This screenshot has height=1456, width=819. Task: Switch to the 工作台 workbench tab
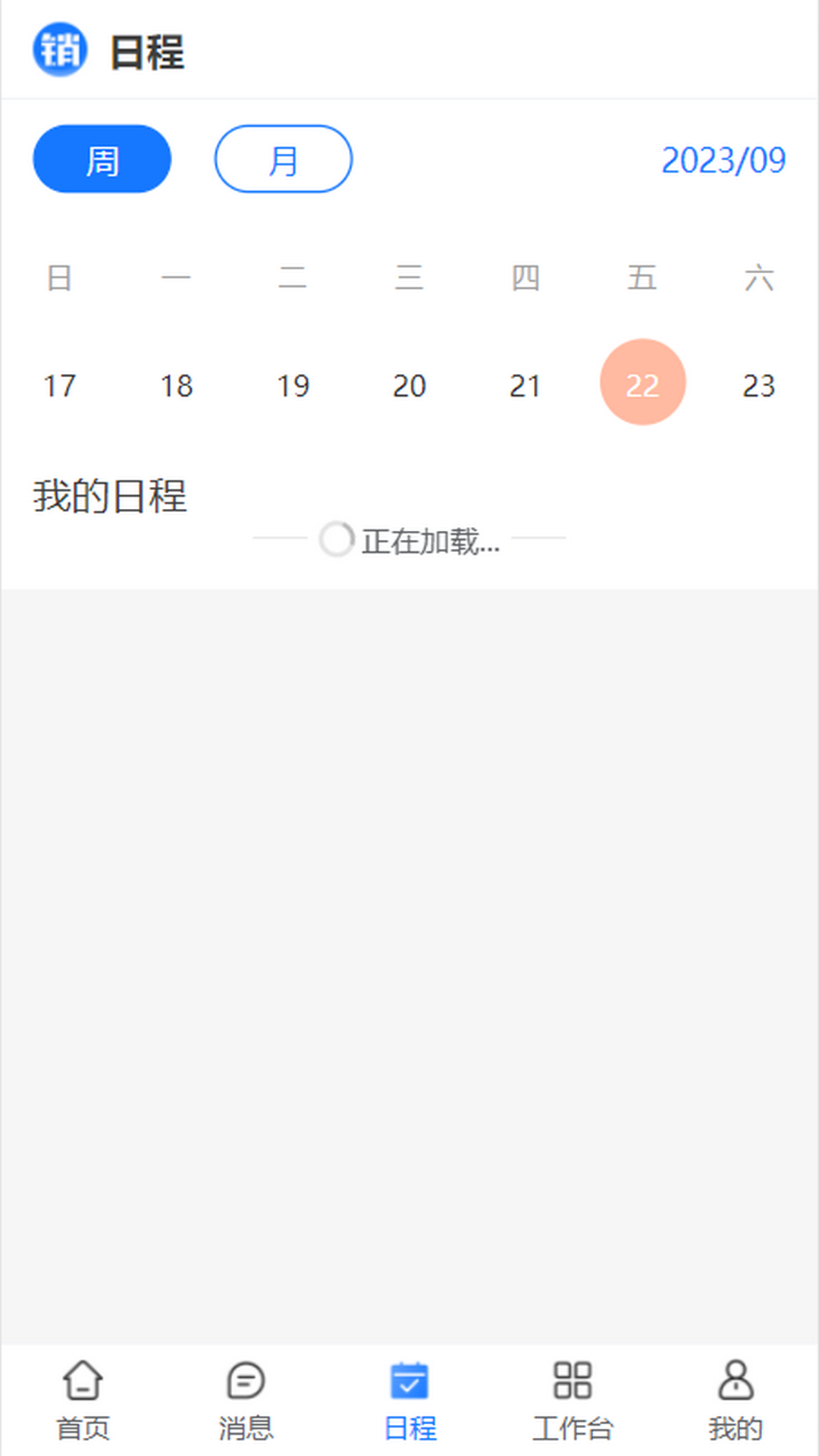pyautogui.click(x=573, y=1399)
